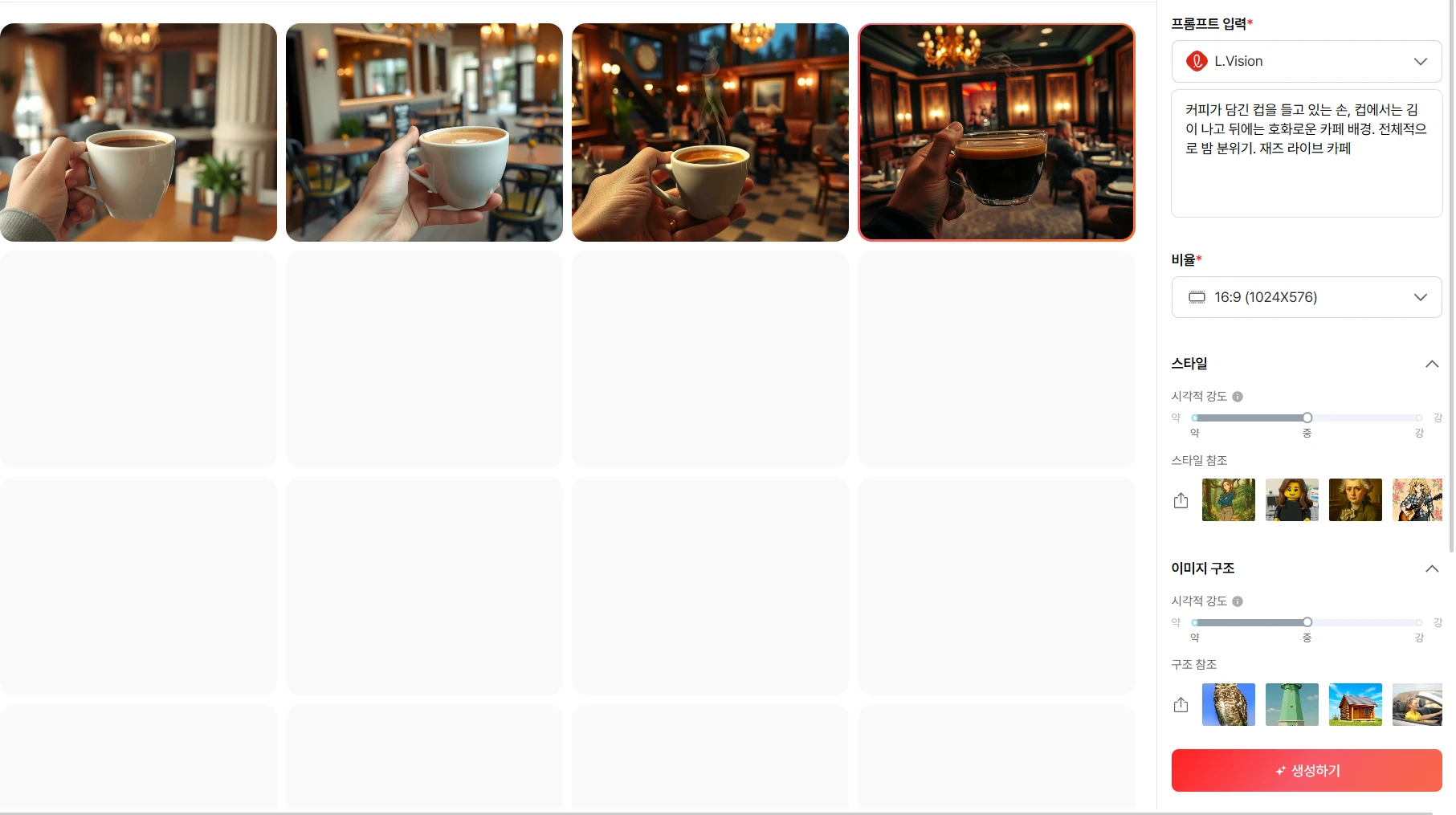Select the classical portrait style reference

click(x=1355, y=499)
